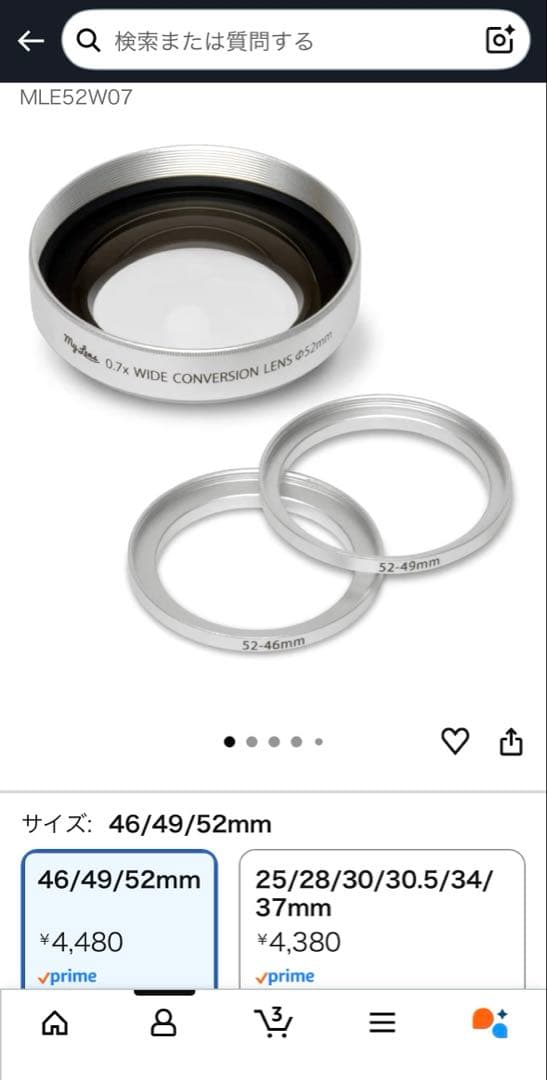Go to the Home tab
Screen dimensions: 547x1080
click(x=55, y=1023)
